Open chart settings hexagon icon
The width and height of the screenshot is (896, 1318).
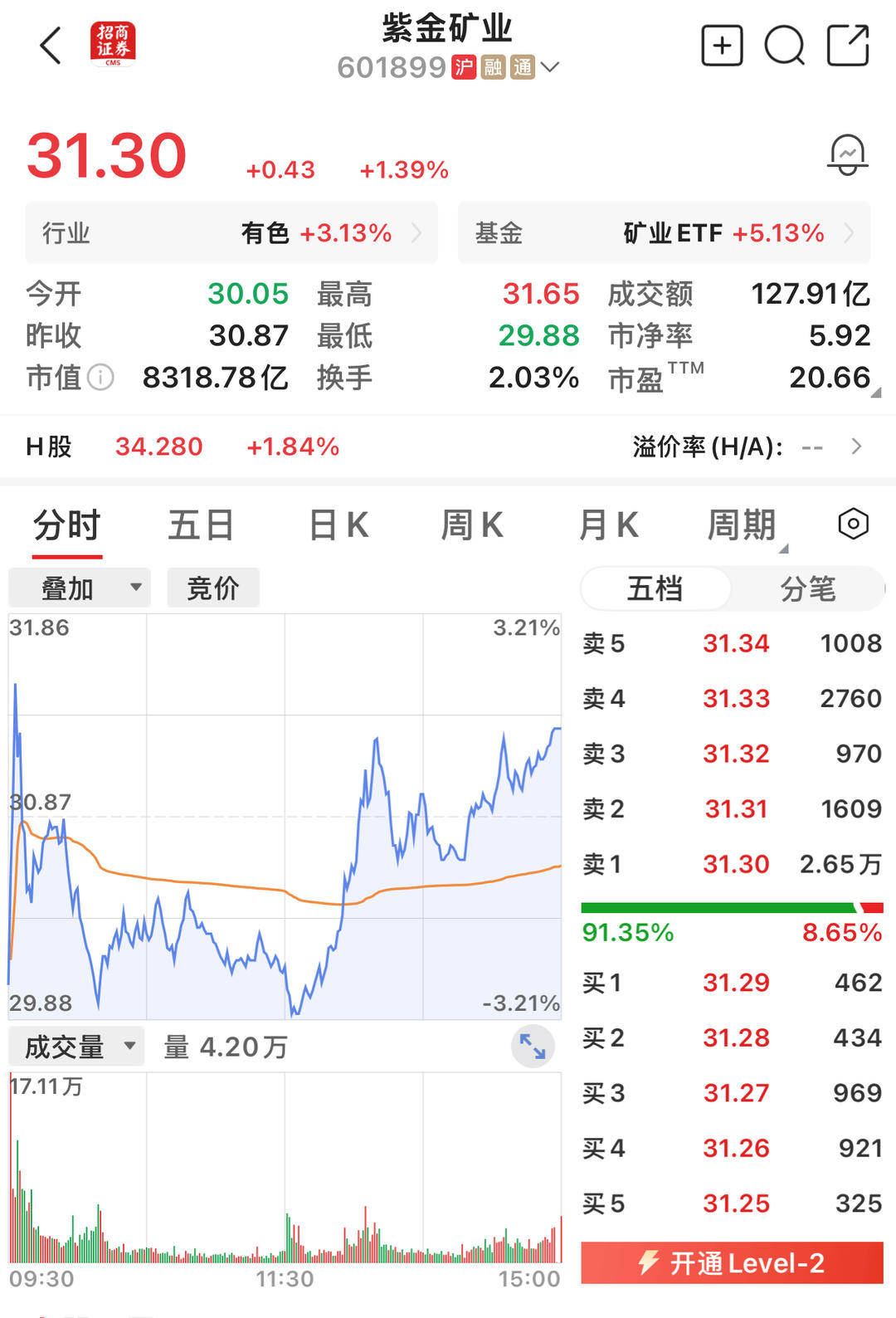click(x=853, y=524)
